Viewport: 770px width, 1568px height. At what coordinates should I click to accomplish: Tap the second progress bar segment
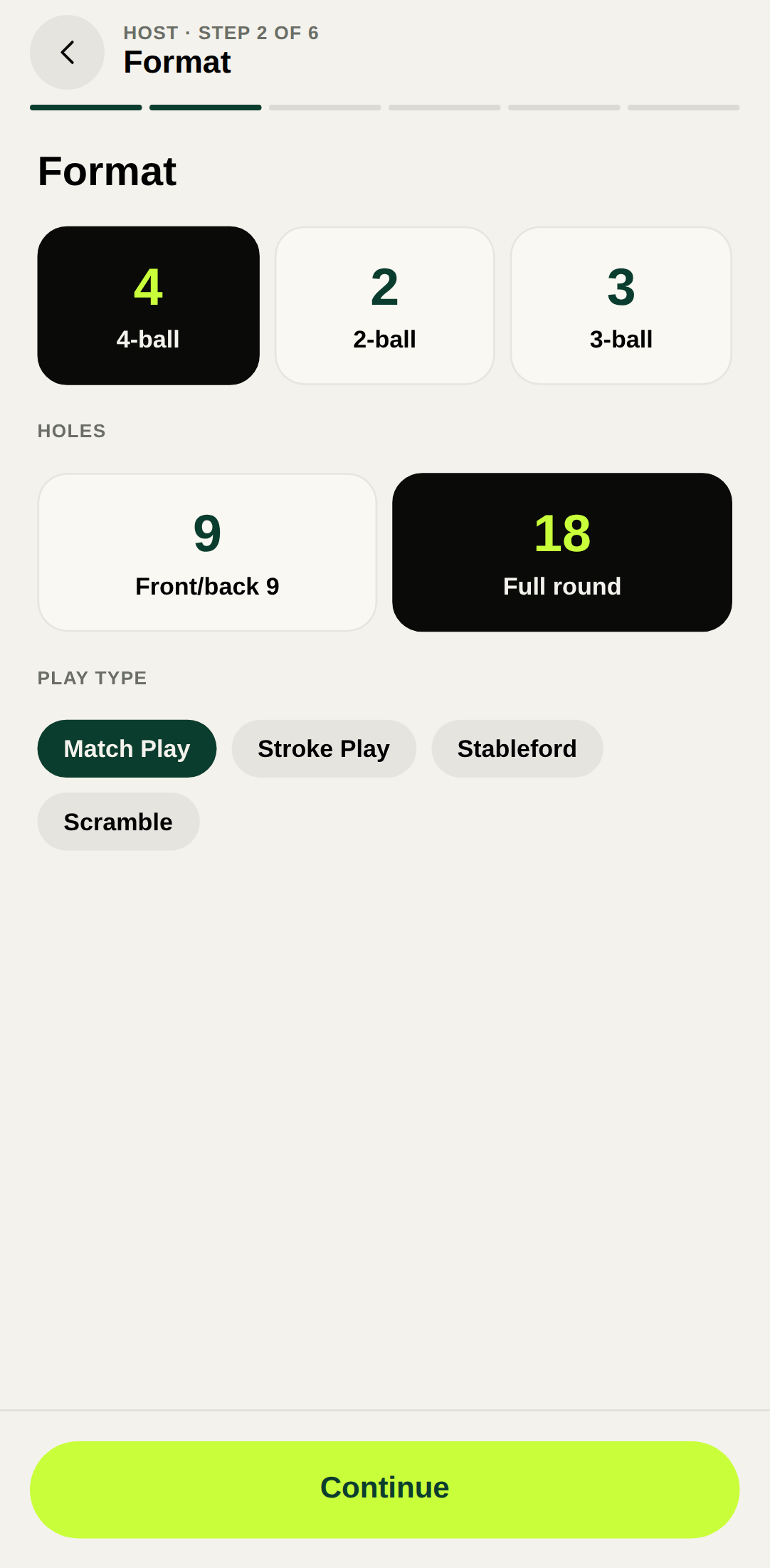click(x=205, y=107)
